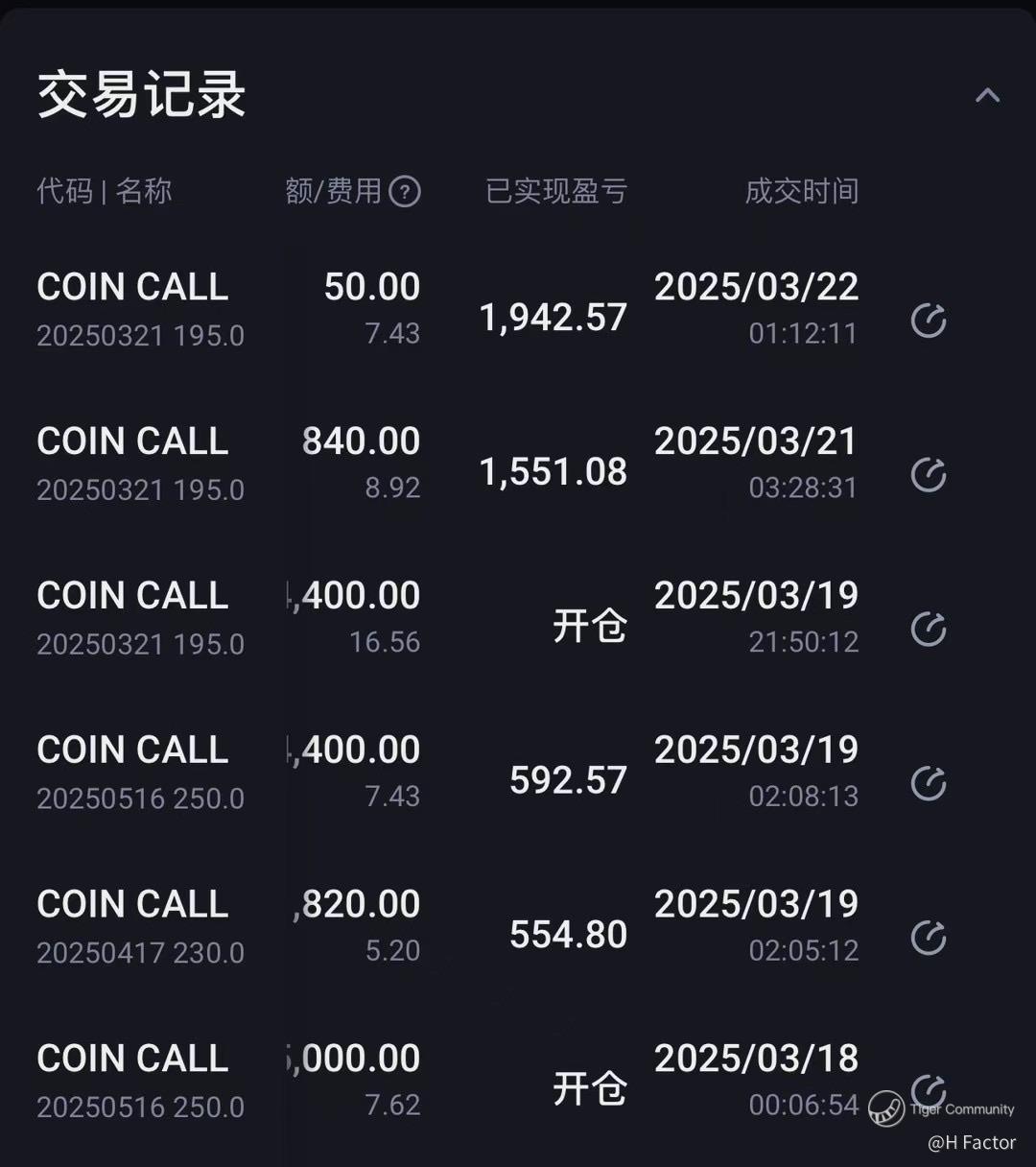Viewport: 1036px width, 1167px height.
Task: Tap the circular arrow icon for the 02:05:12 trade
Action: point(928,938)
